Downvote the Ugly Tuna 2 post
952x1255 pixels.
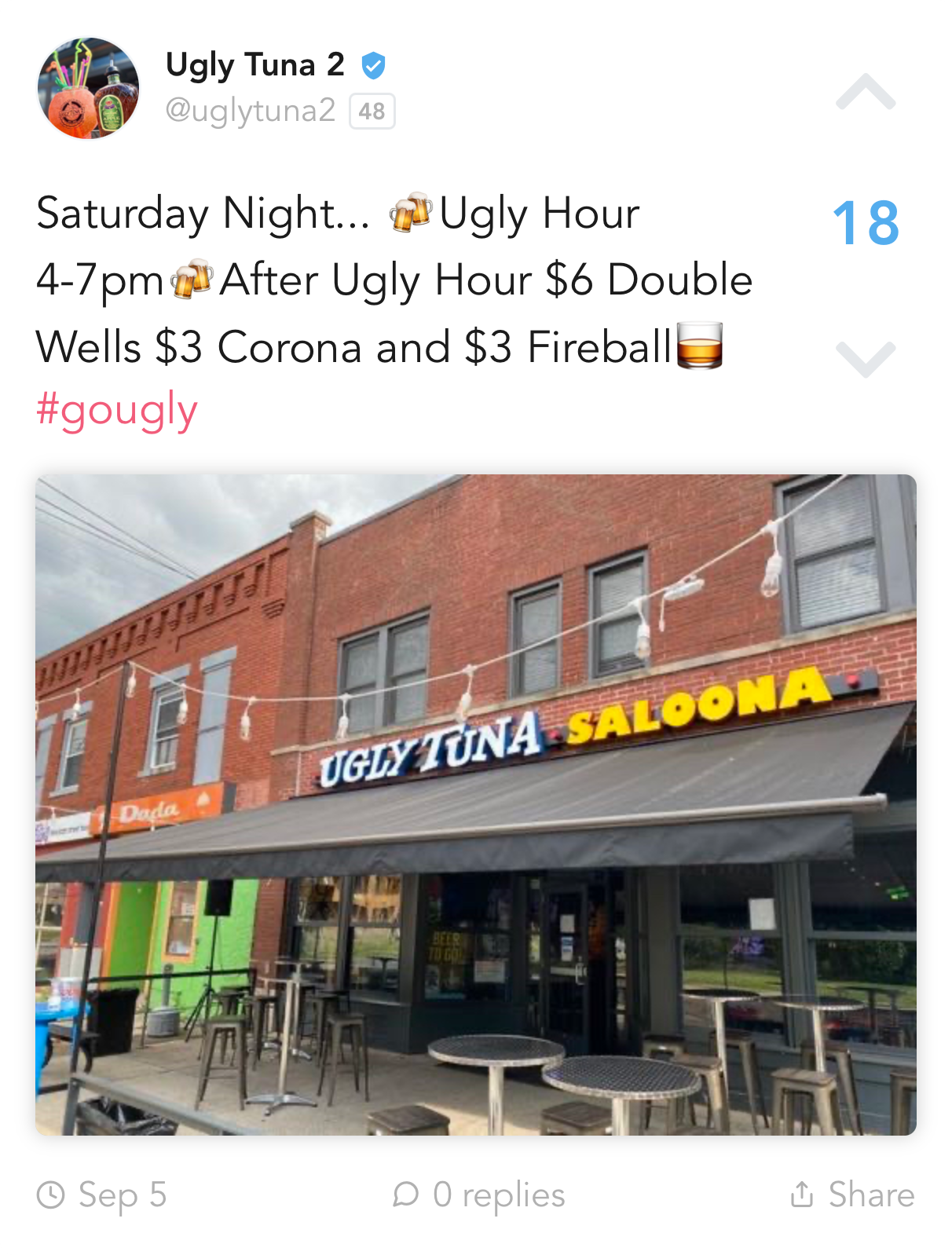865,358
